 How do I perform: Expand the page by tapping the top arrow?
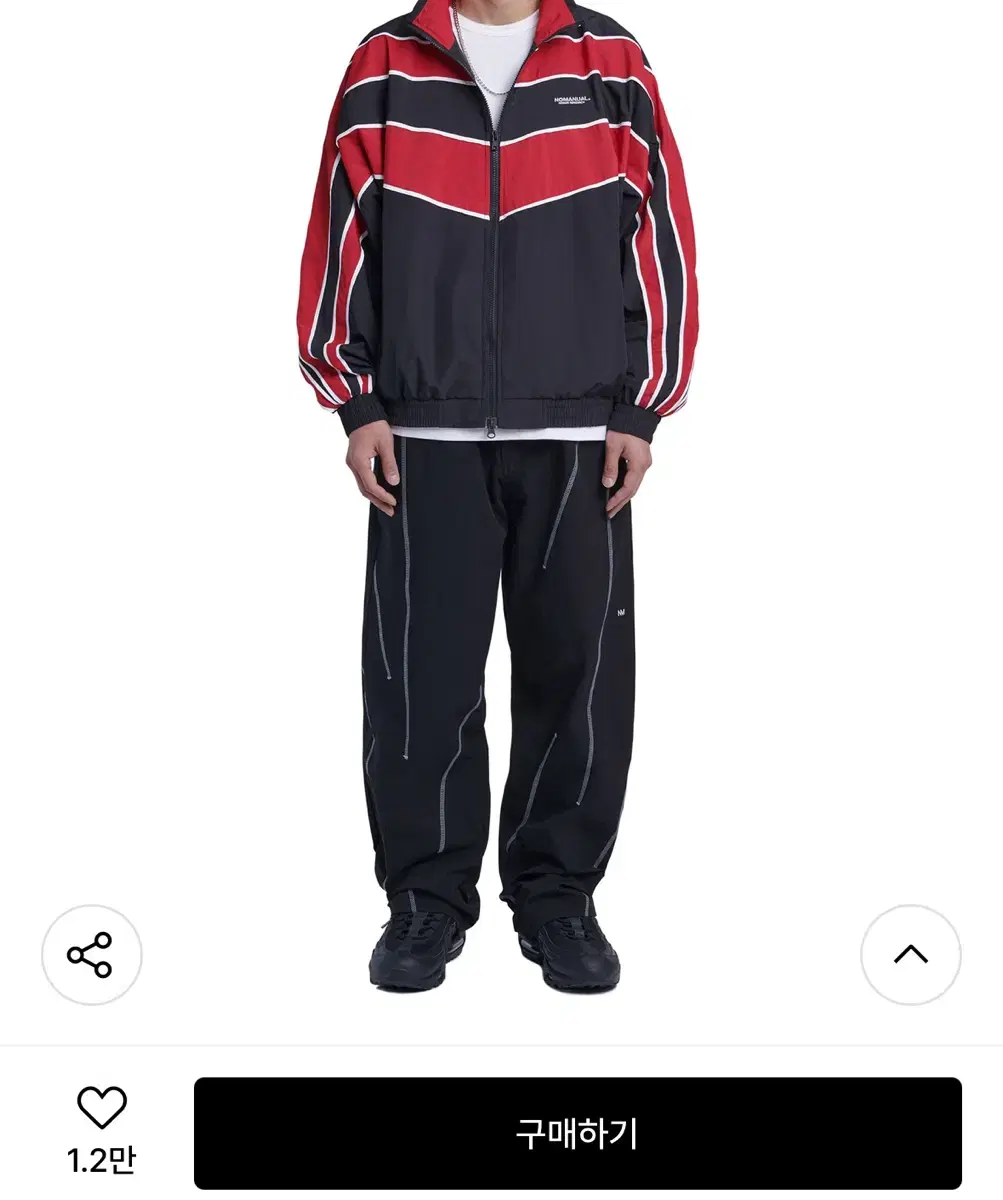[x=910, y=955]
